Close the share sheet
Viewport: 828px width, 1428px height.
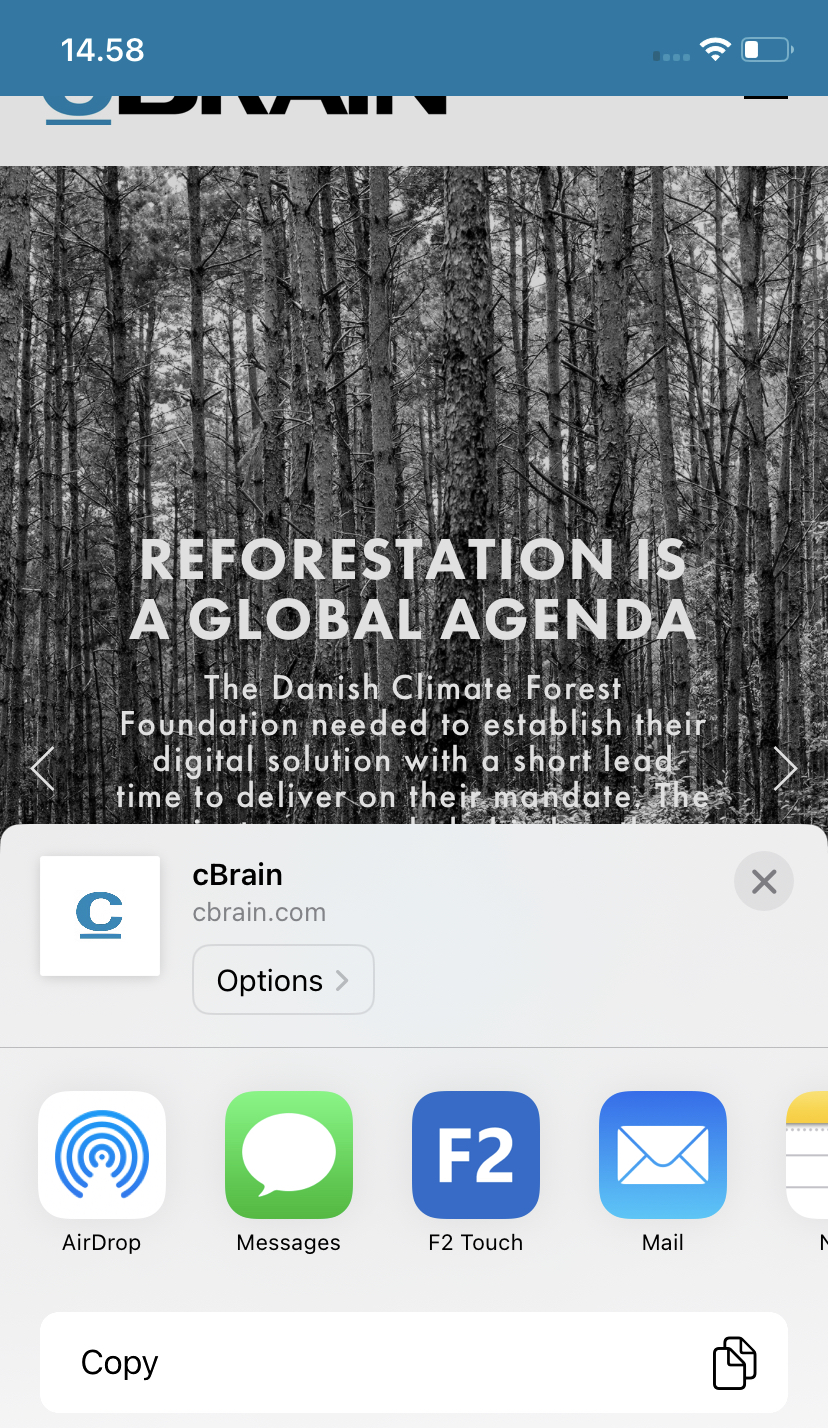(763, 881)
